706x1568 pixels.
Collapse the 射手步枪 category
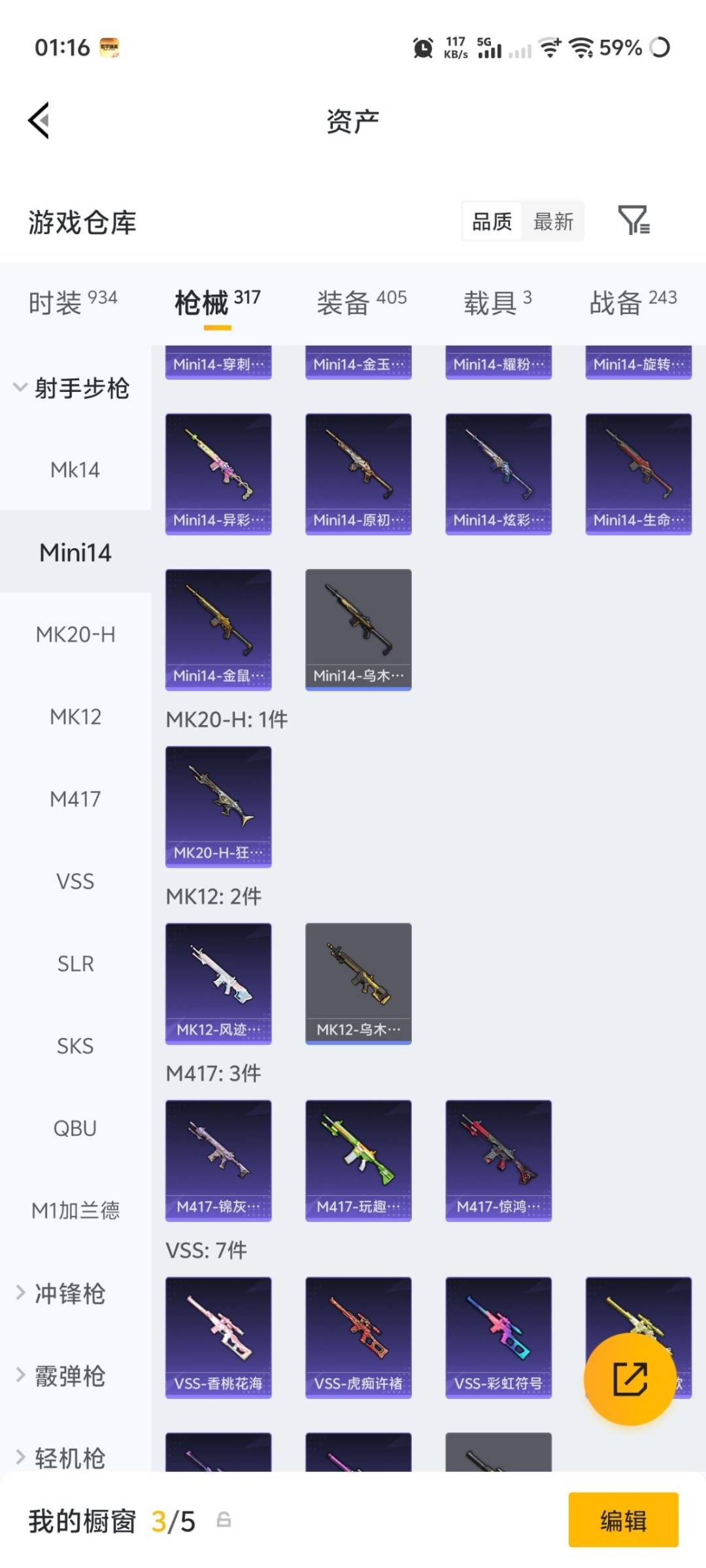coord(72,388)
